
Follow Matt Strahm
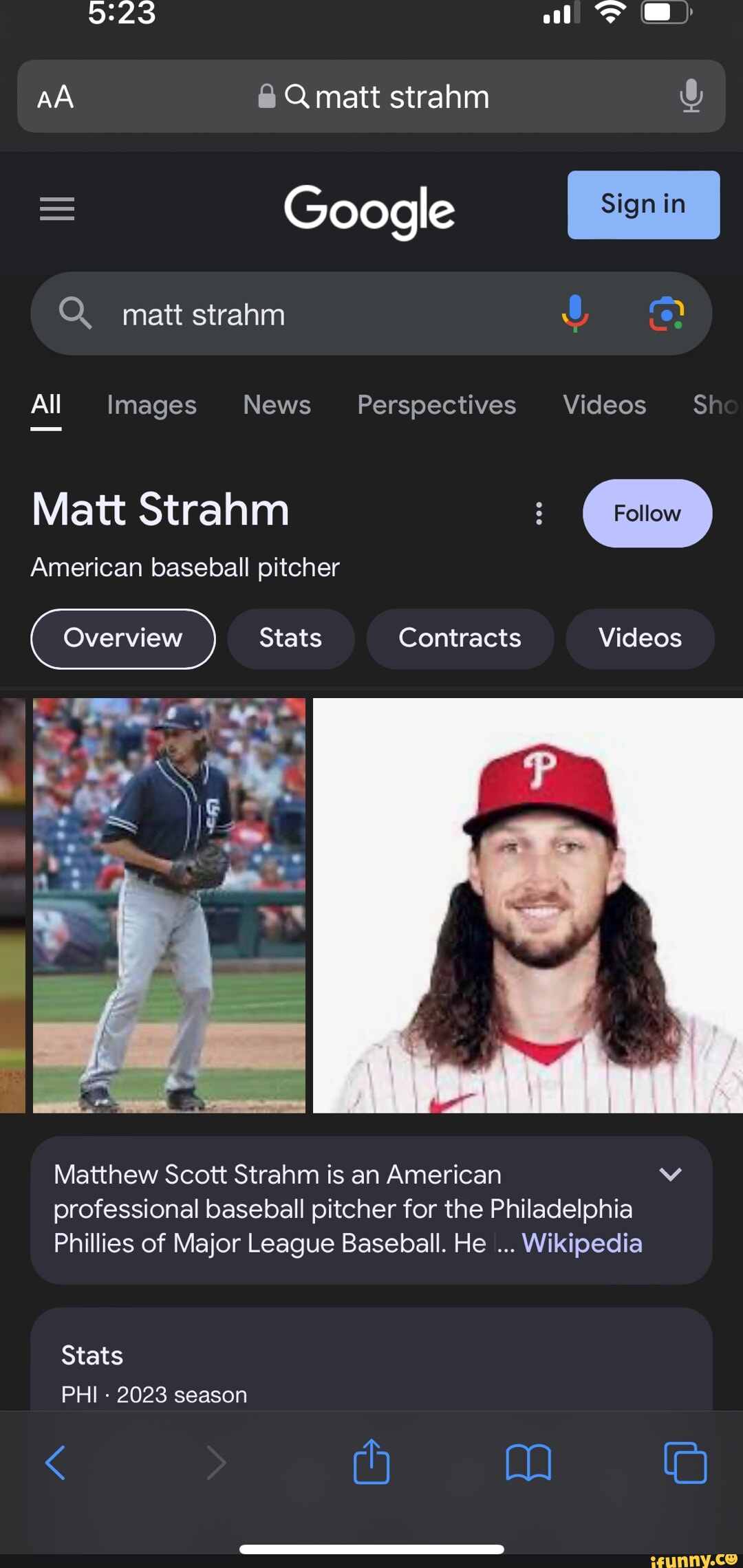(x=647, y=513)
